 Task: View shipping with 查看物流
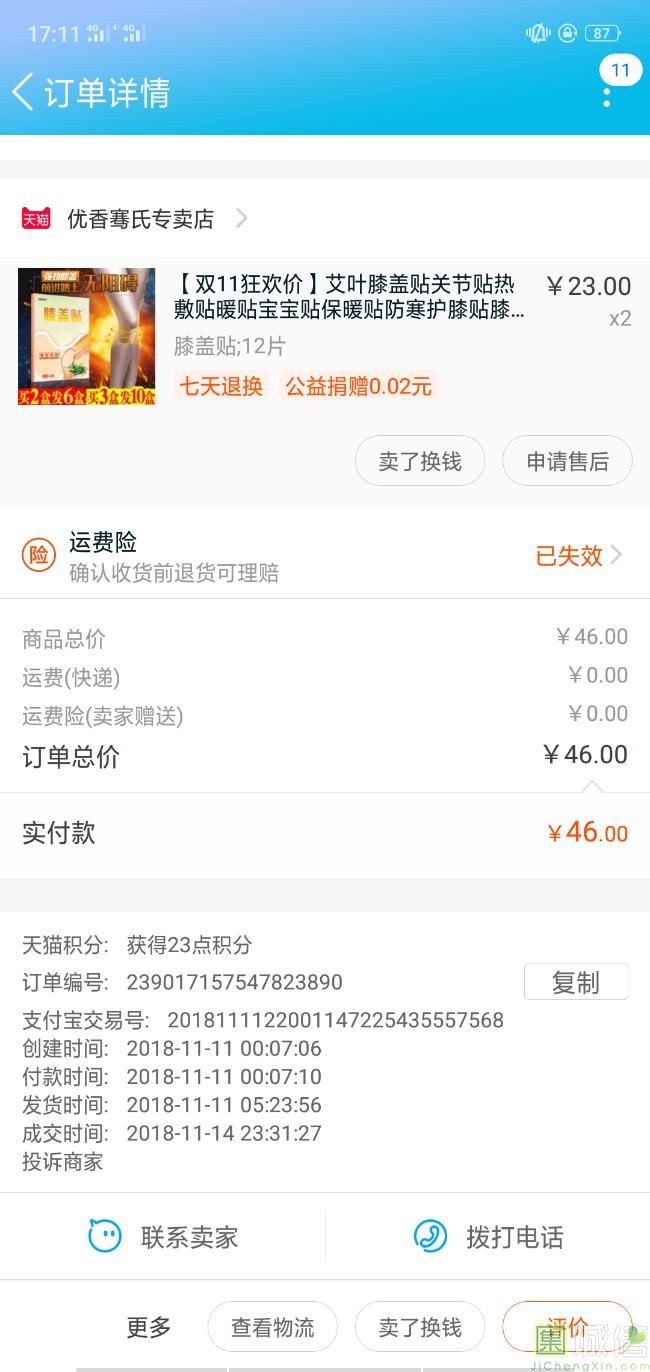(272, 1327)
